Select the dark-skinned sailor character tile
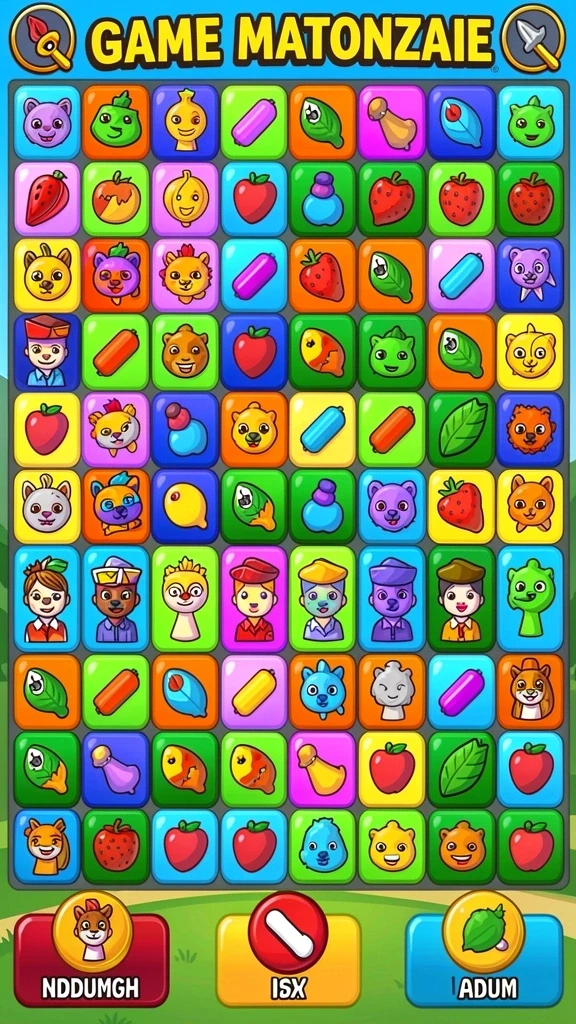 pyautogui.click(x=116, y=598)
